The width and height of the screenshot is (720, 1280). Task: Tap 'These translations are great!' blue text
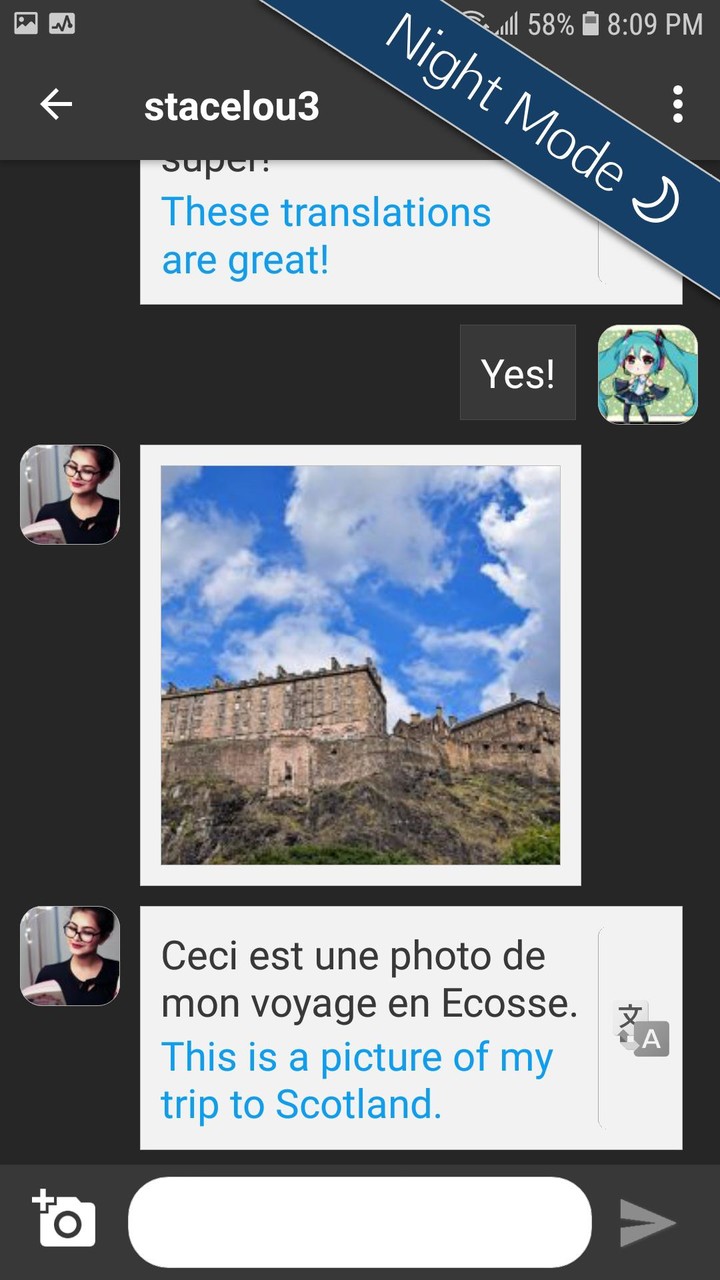326,235
